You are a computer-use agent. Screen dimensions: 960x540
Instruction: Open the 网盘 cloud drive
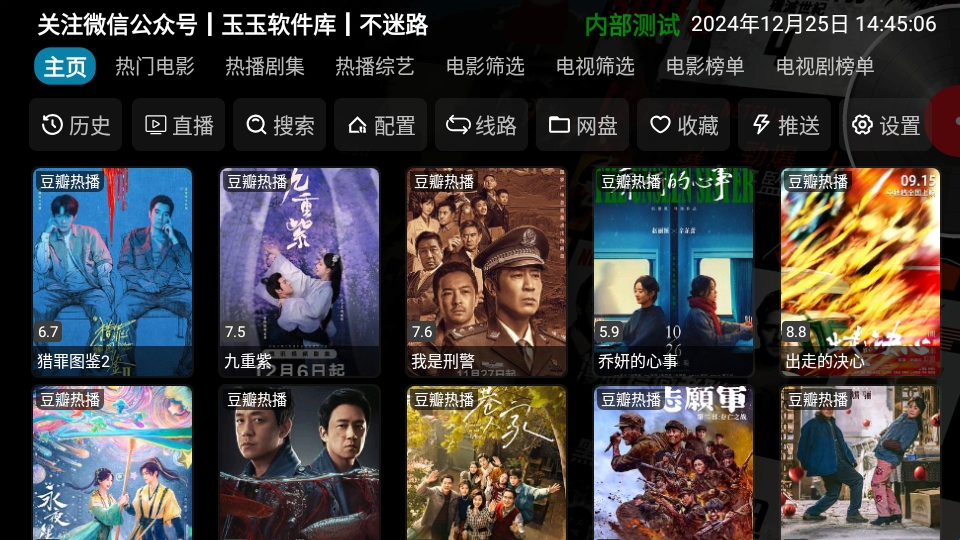(x=583, y=125)
